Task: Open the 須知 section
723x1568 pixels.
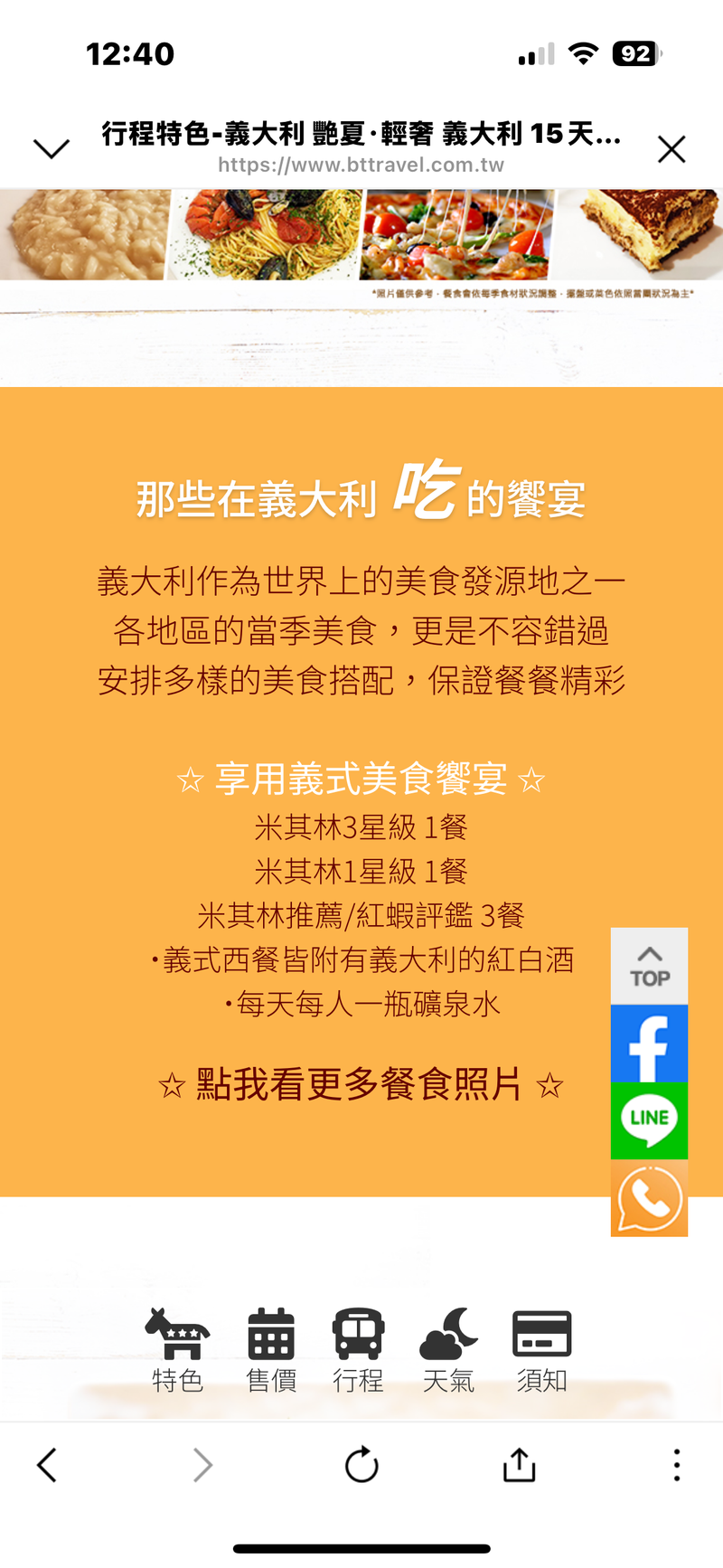Action: click(541, 1351)
